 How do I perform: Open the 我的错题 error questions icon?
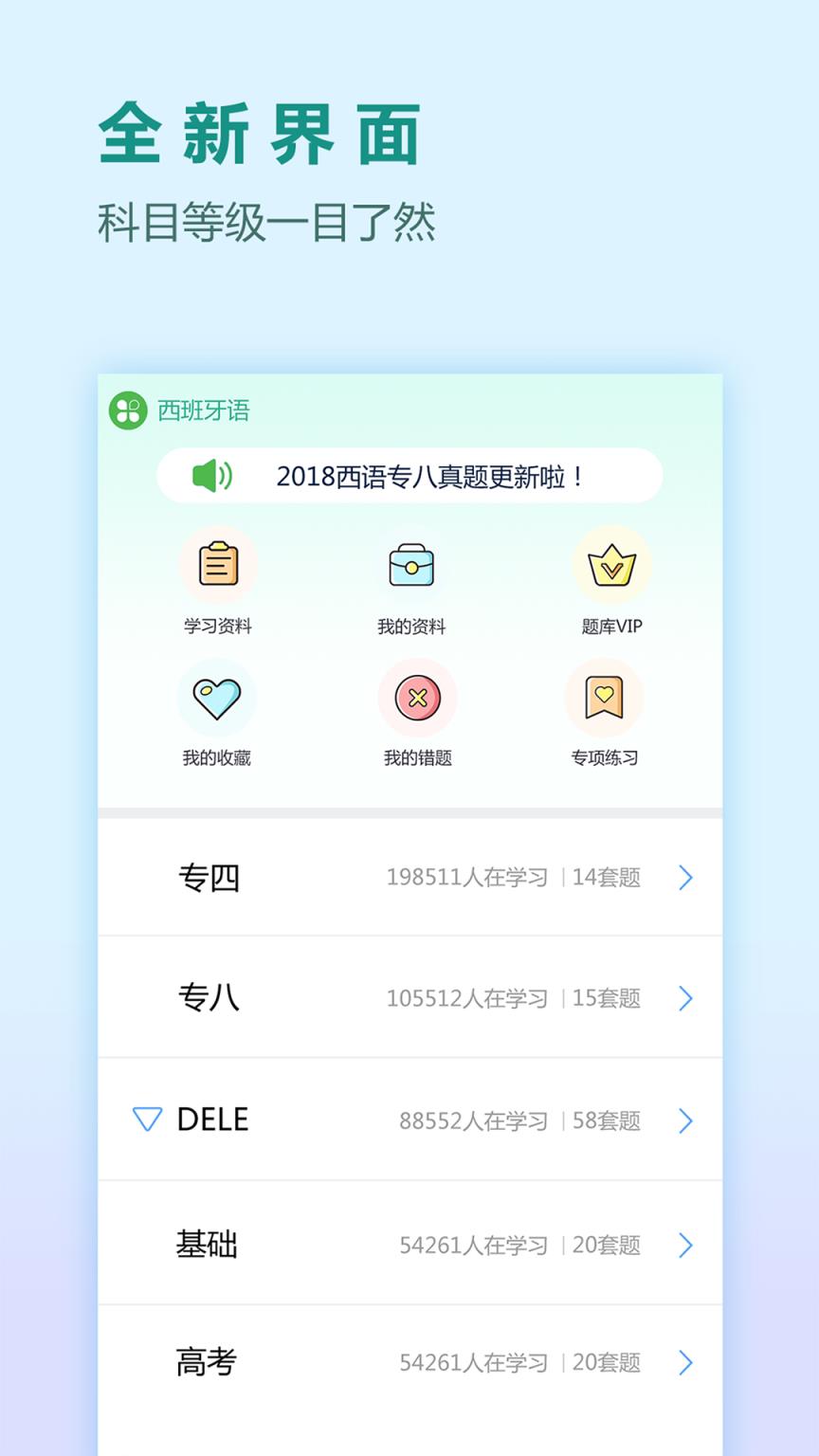pyautogui.click(x=417, y=698)
